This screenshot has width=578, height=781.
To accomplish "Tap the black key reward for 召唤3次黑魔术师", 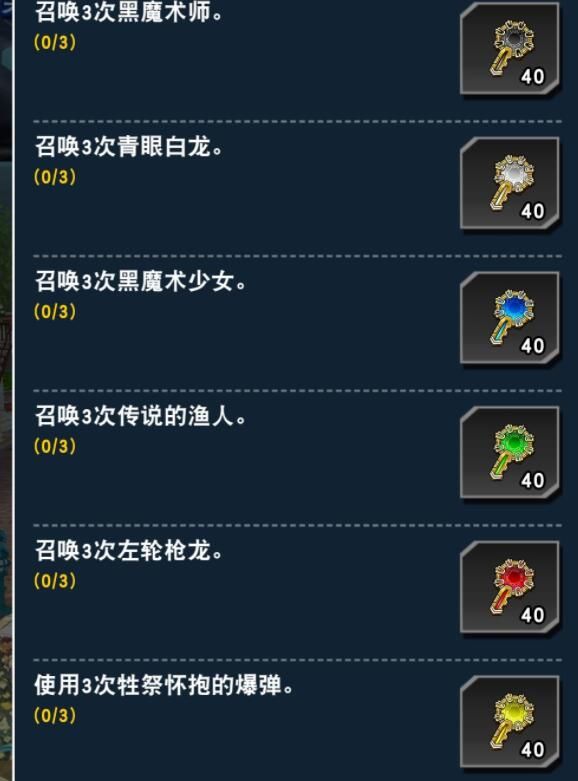I will pos(509,48).
